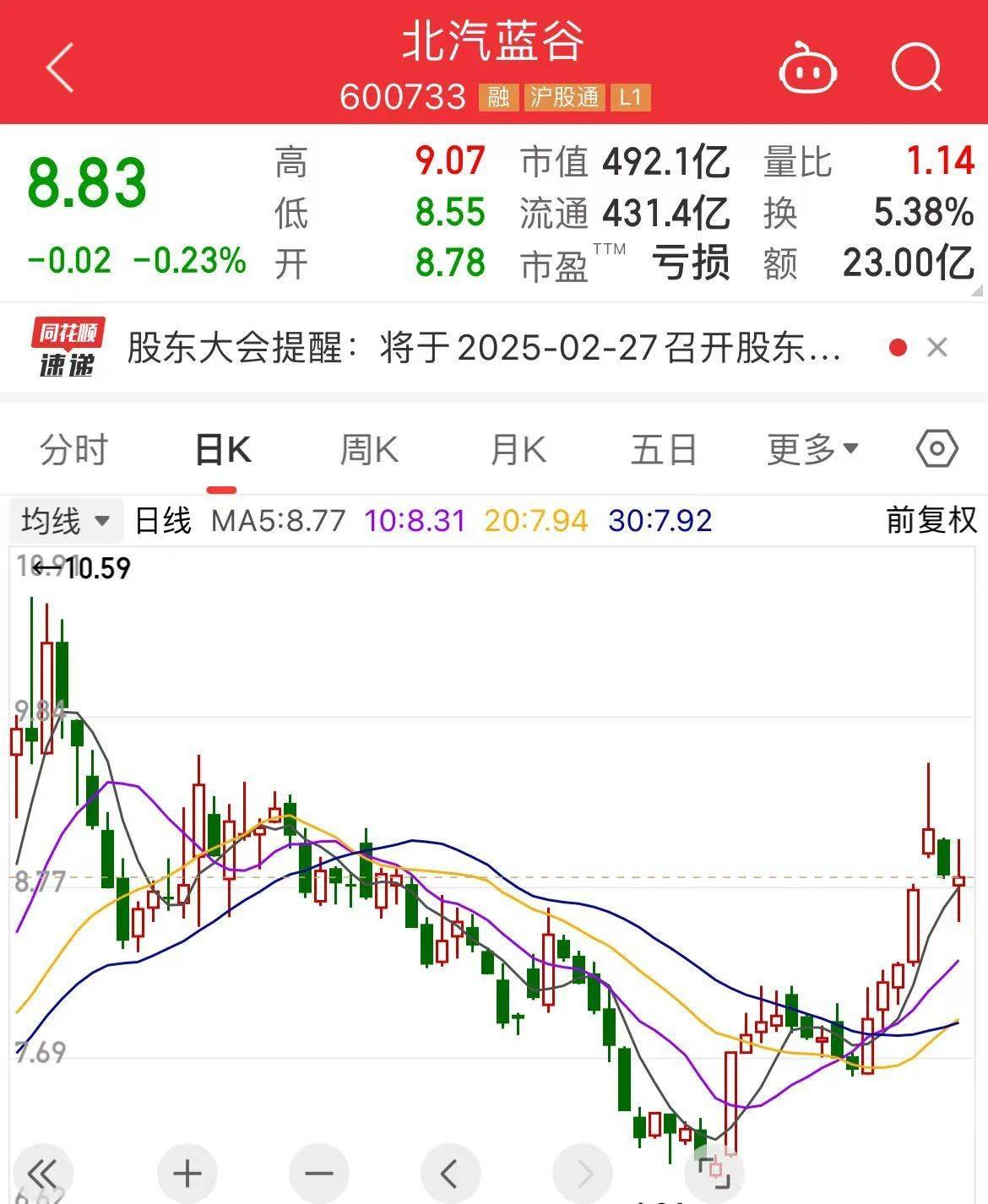This screenshot has height=1204, width=988.
Task: Pan chart right with single-right arrow icon
Action: [x=582, y=1173]
